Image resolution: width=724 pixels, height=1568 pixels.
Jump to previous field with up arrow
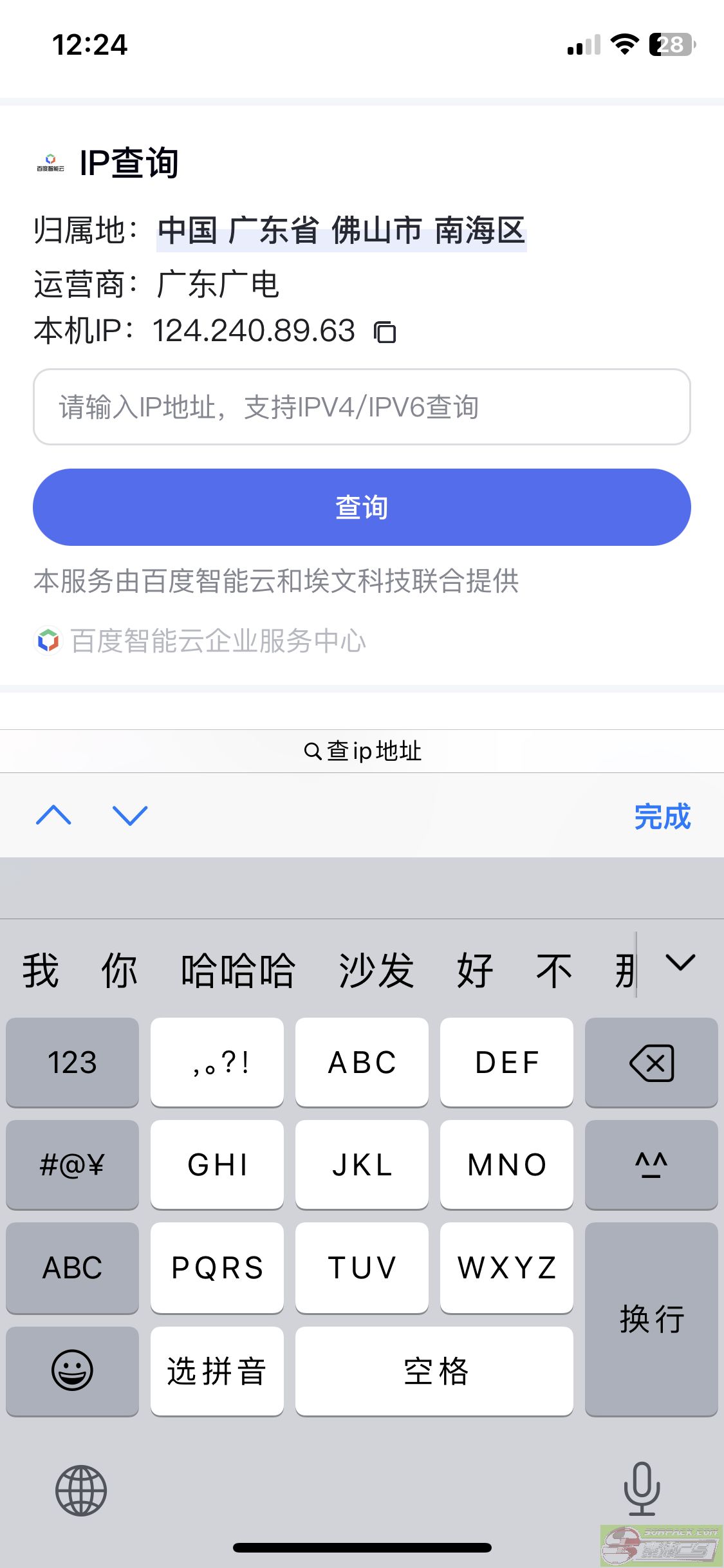click(x=54, y=816)
